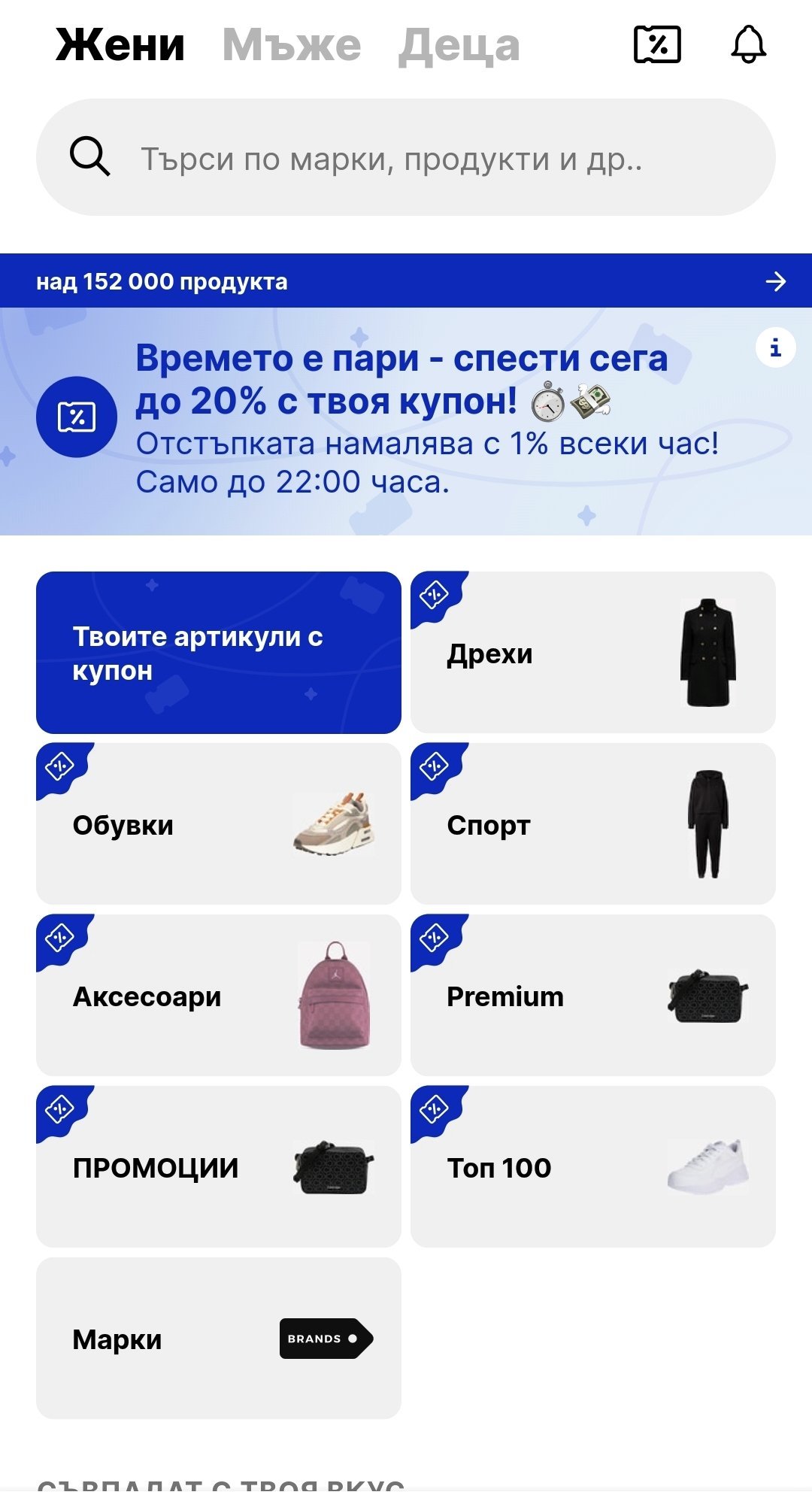Open the coupons icon in the header
Viewport: 812px width, 1501px height.
(657, 45)
